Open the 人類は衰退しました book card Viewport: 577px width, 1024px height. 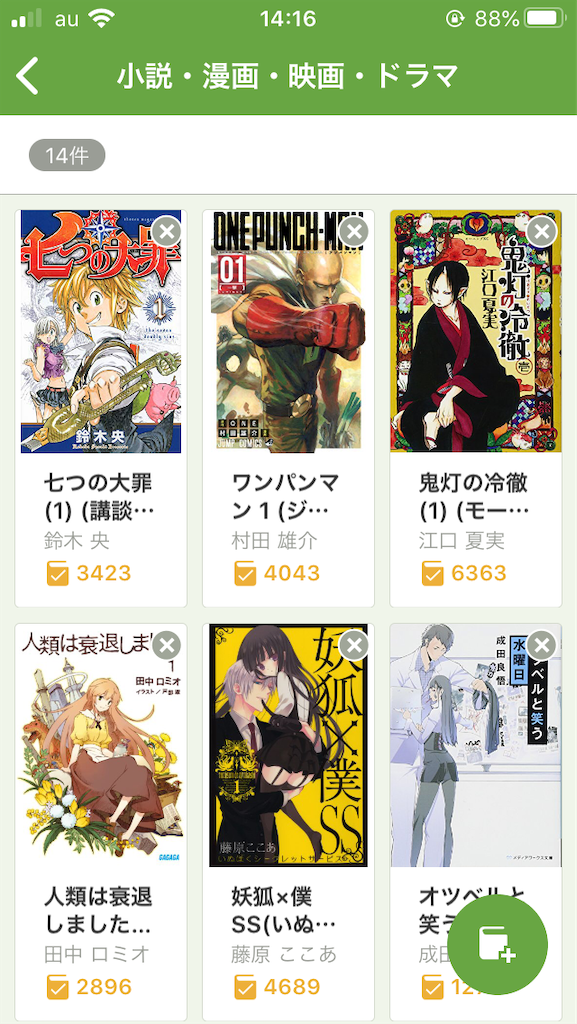101,822
